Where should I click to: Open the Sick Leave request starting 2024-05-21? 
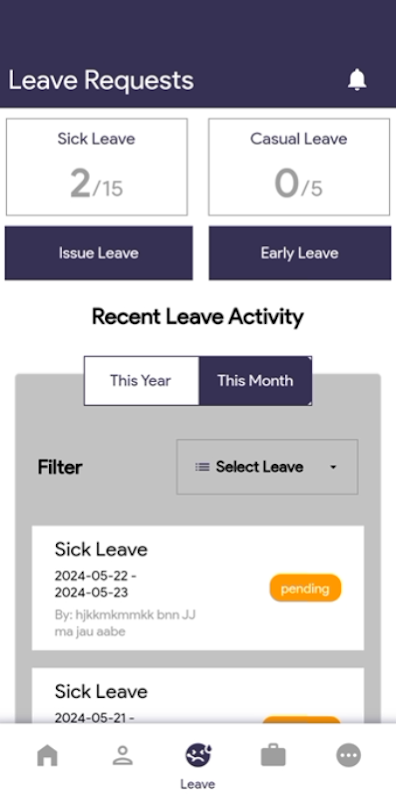(198, 695)
